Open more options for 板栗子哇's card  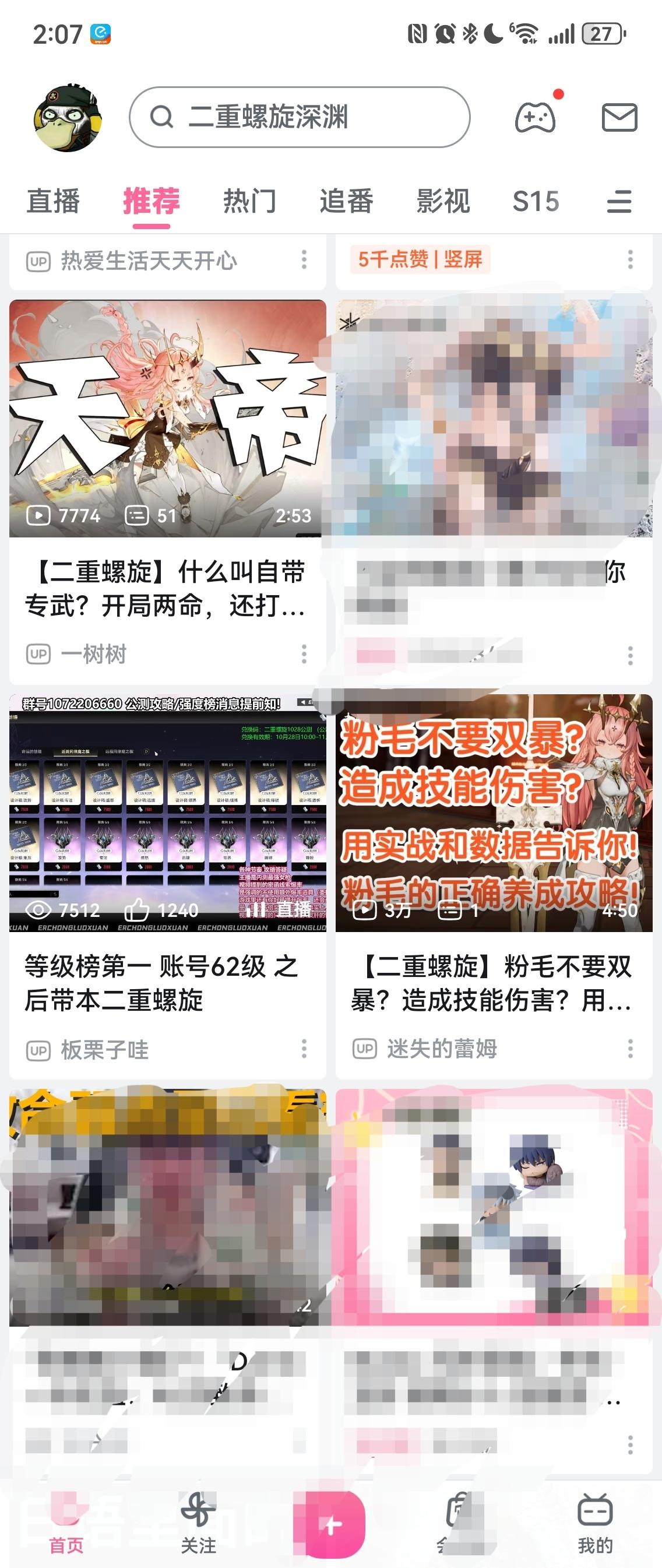point(304,1049)
